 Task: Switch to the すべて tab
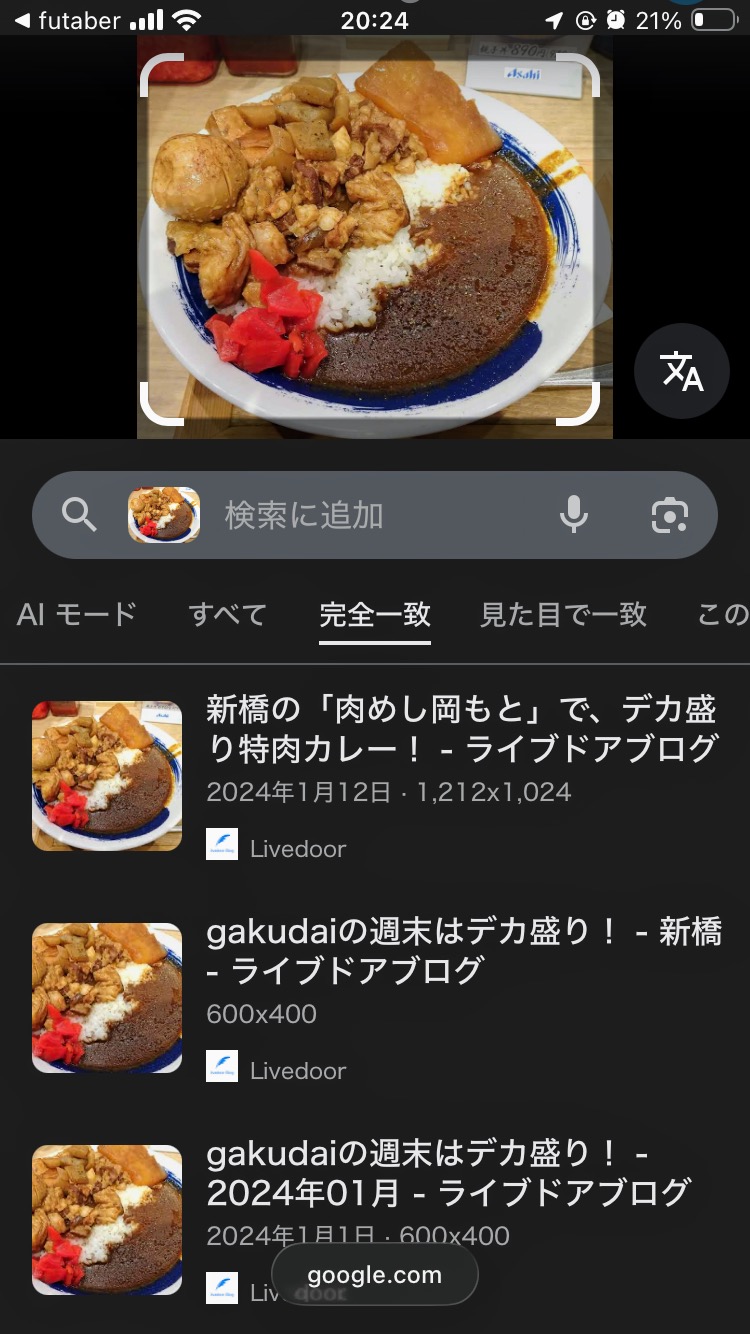coord(228,614)
